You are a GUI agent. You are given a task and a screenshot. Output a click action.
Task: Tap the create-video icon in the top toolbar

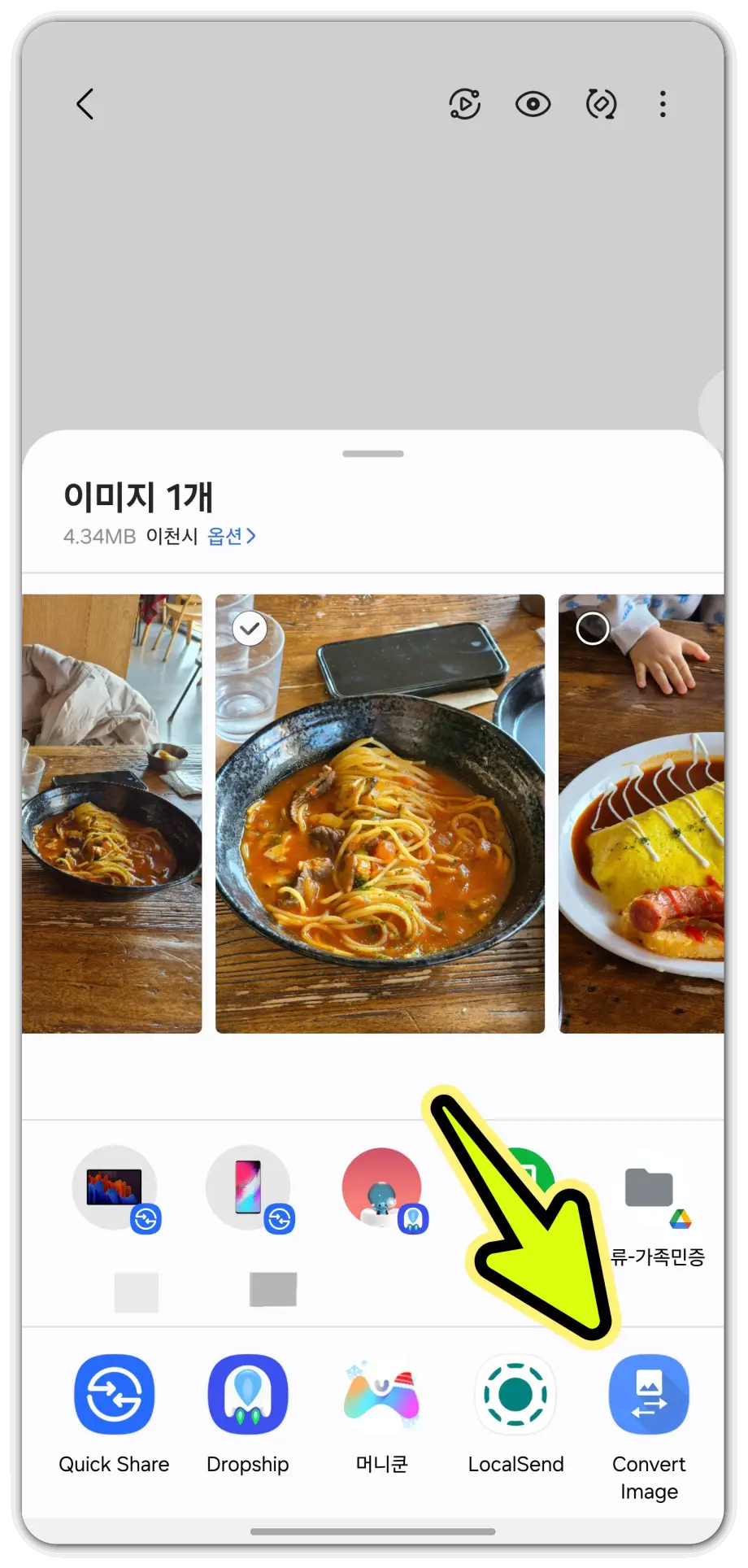[464, 104]
